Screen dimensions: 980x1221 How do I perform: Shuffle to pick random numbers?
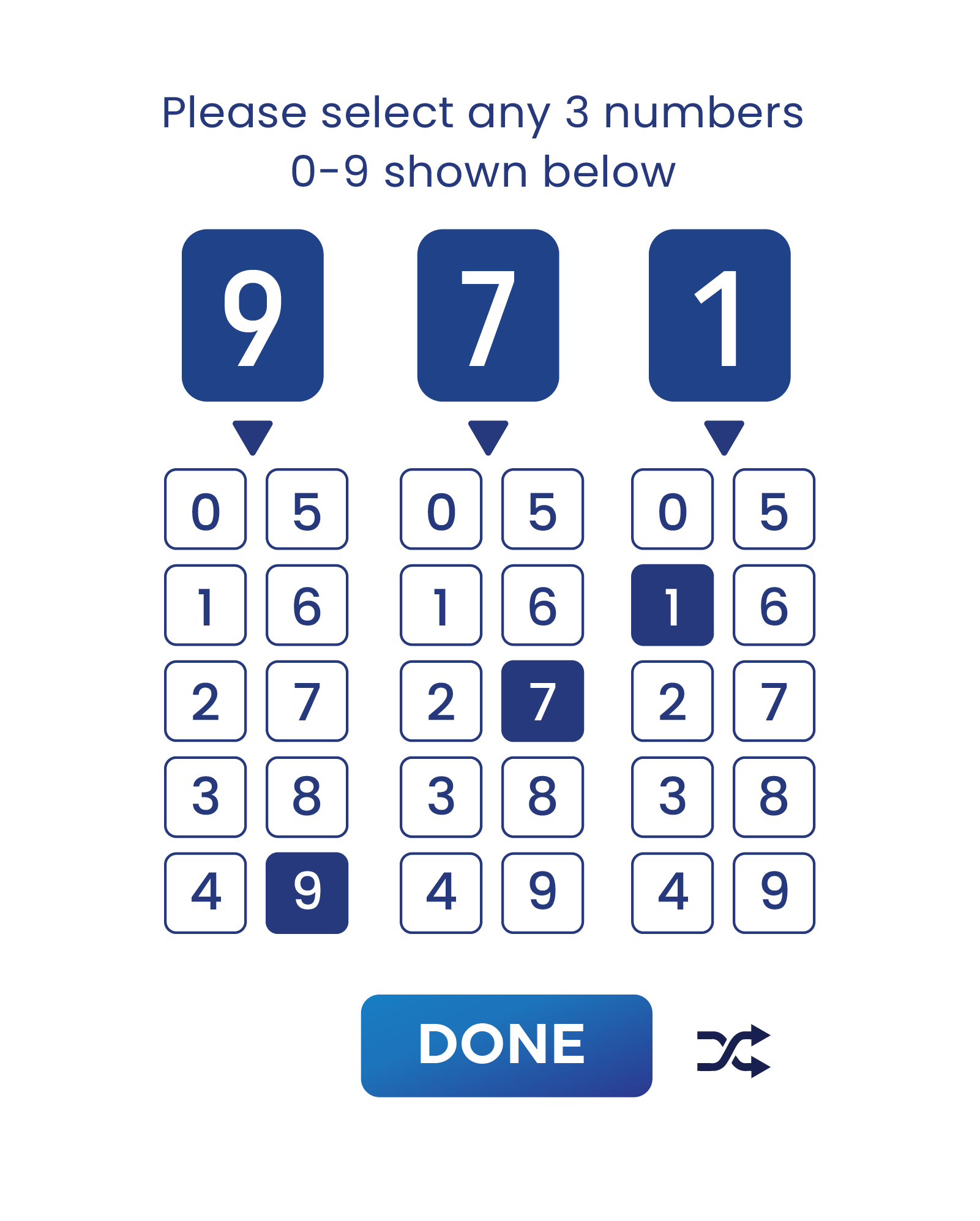[733, 1050]
